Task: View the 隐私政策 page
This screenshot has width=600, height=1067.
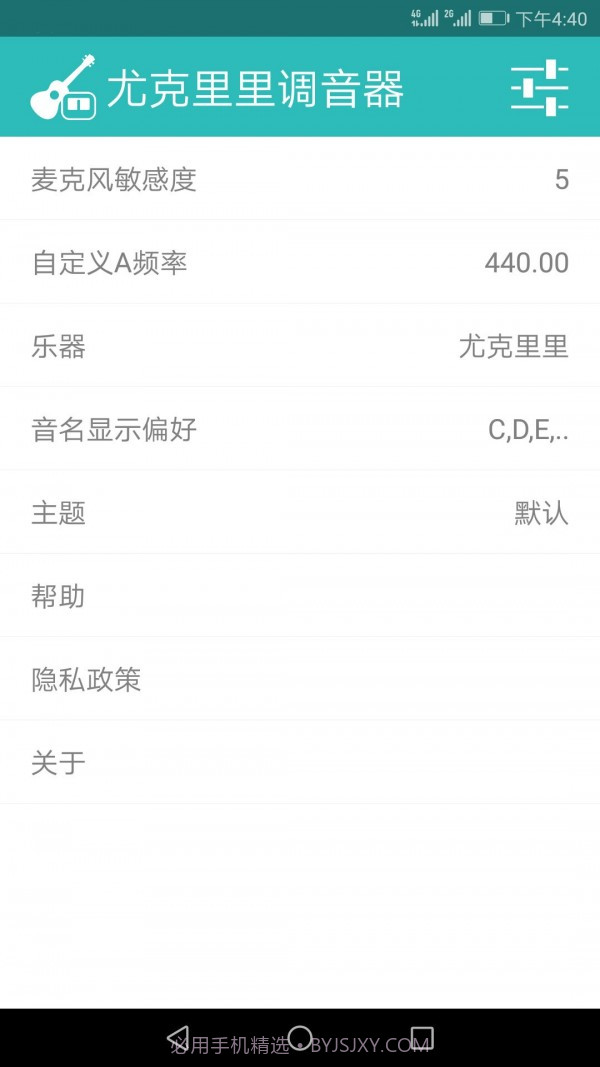Action: 300,680
